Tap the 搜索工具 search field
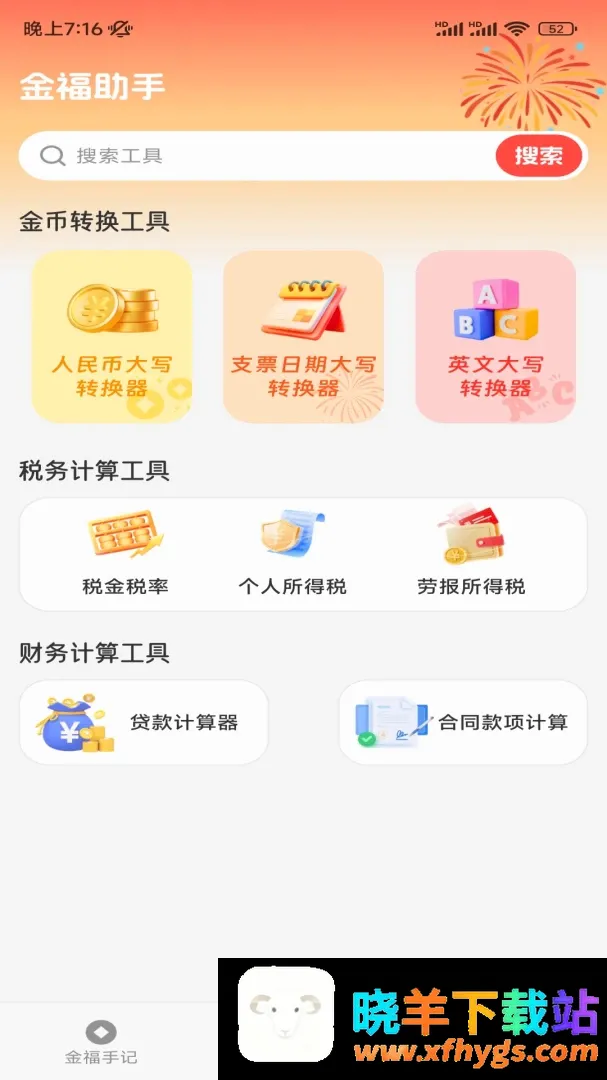The width and height of the screenshot is (607, 1080). click(262, 156)
